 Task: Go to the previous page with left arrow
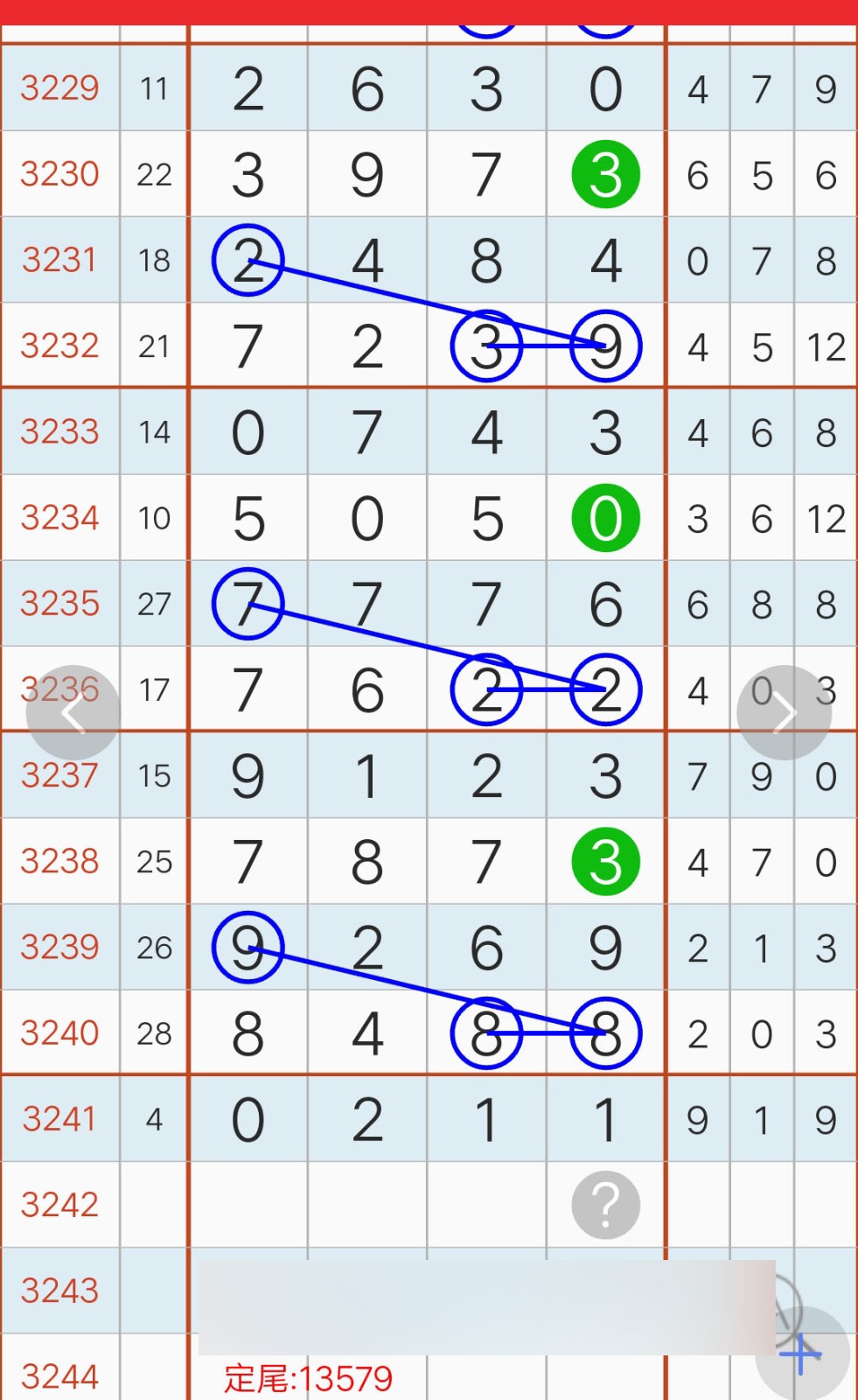73,713
